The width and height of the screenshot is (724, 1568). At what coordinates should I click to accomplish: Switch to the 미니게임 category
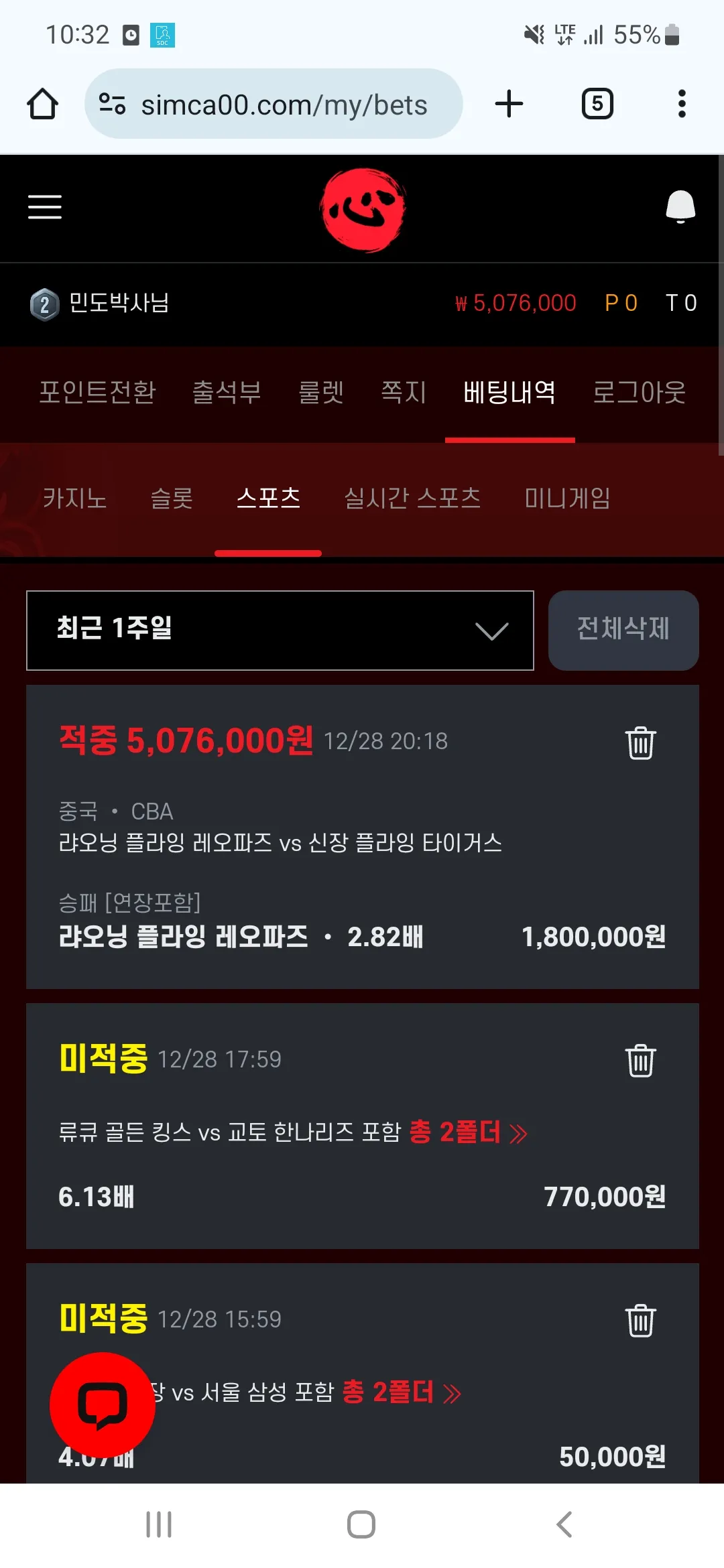tap(567, 498)
